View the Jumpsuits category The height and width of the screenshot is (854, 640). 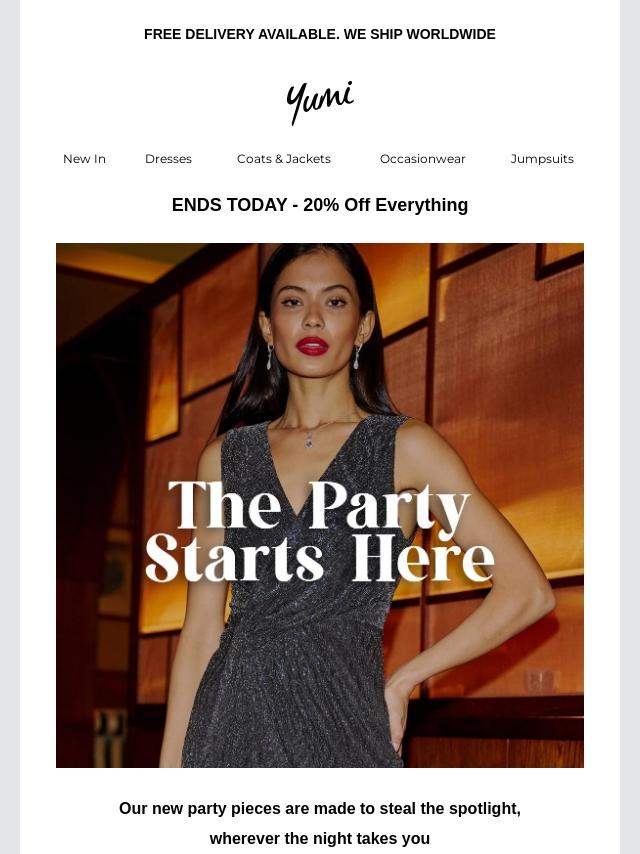(542, 159)
